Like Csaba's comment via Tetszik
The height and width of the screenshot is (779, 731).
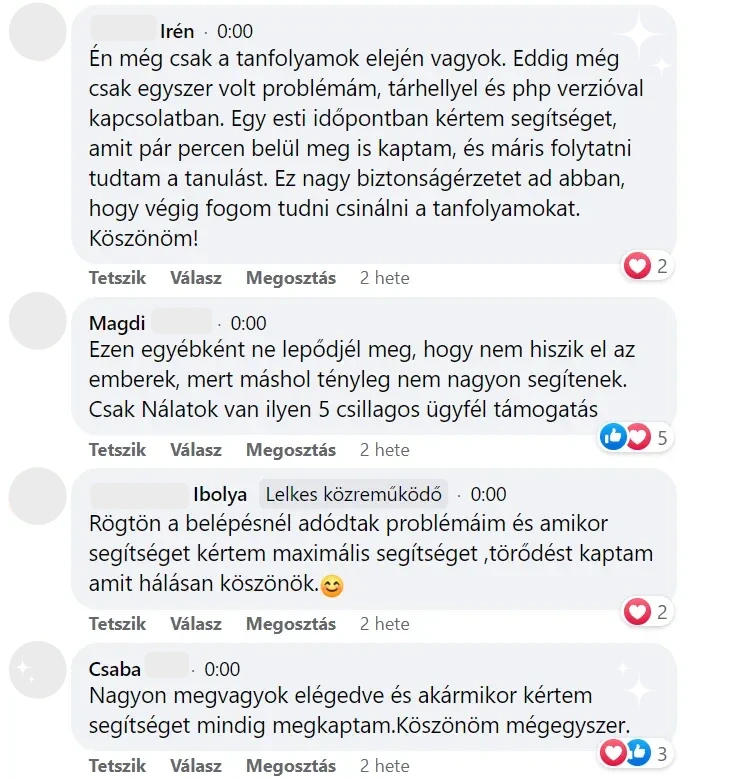click(x=117, y=766)
